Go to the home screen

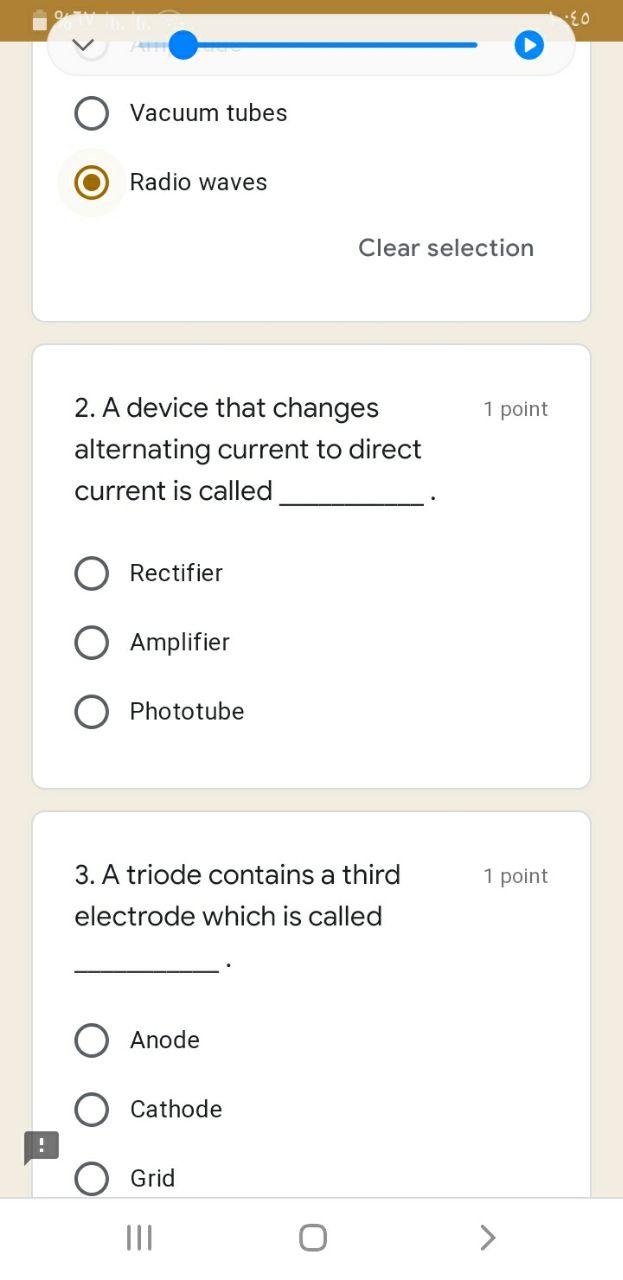pos(312,1238)
